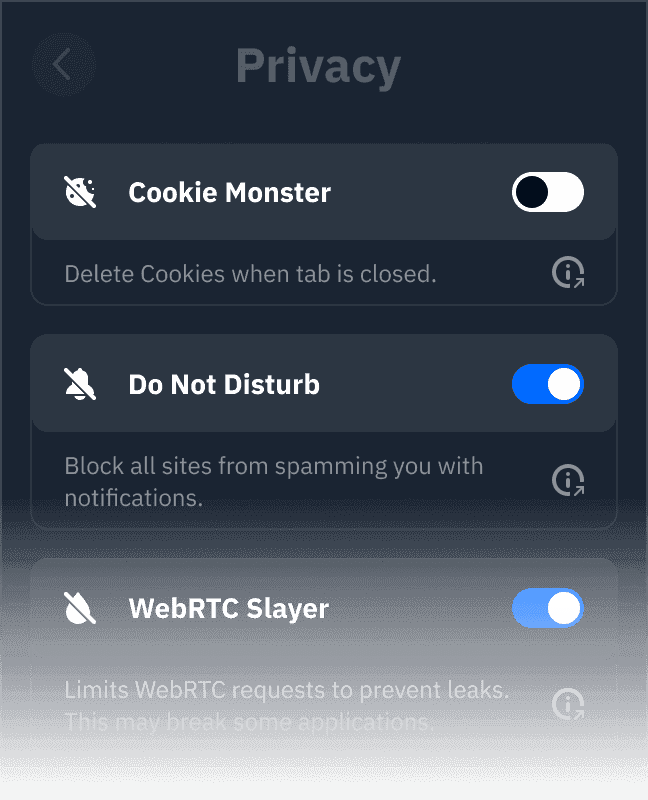Turn off Do Not Disturb
The height and width of the screenshot is (800, 648).
(547, 384)
